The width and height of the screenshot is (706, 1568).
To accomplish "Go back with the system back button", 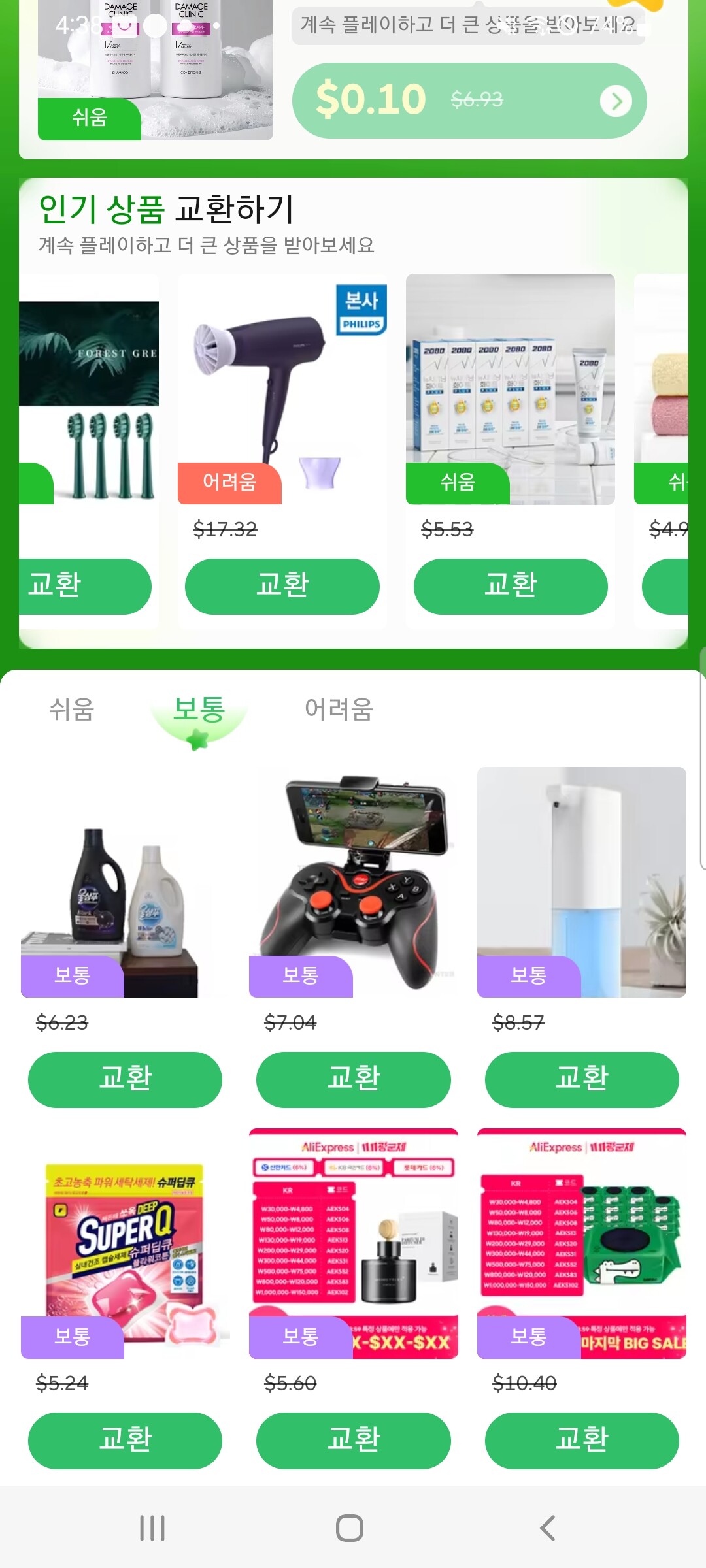I will pos(548,1527).
